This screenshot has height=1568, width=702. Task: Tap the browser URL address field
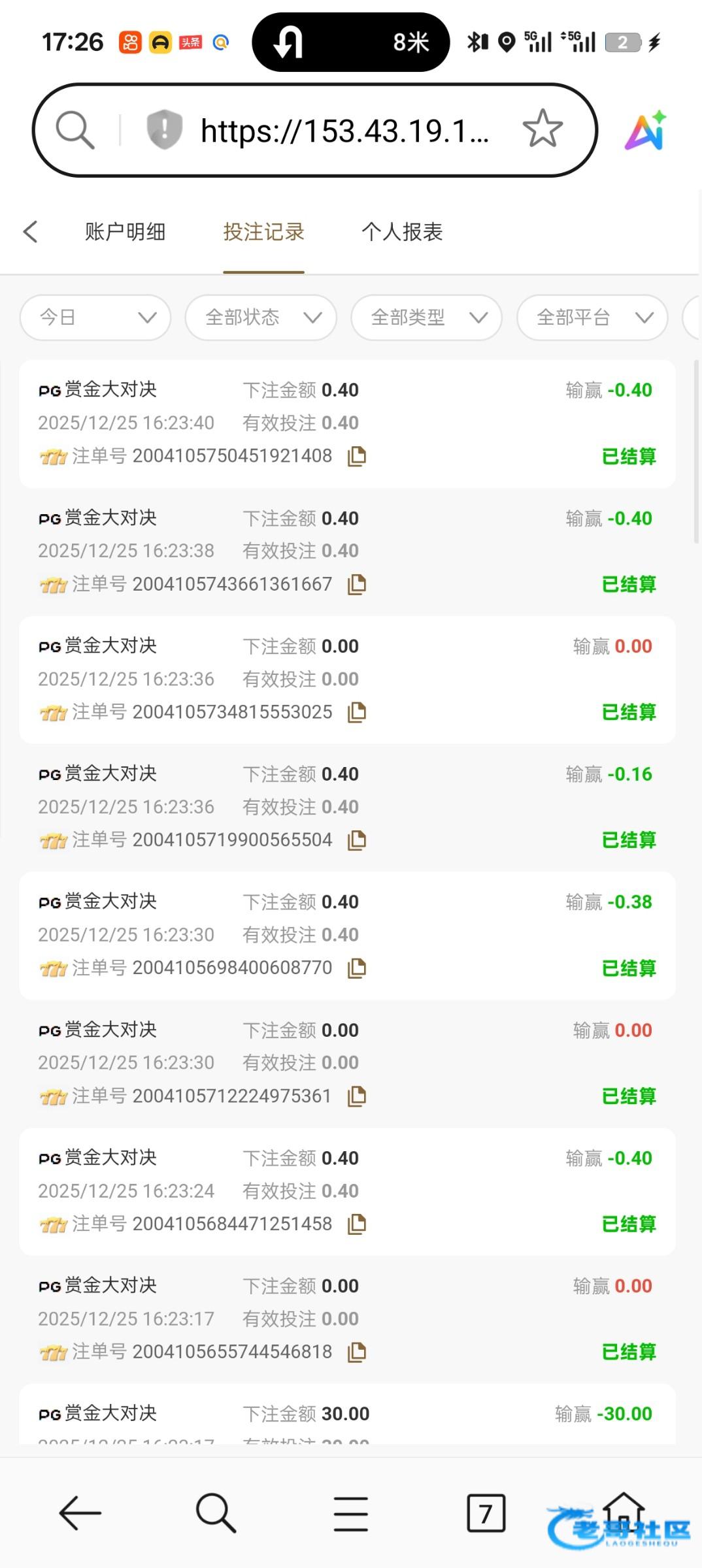point(344,131)
